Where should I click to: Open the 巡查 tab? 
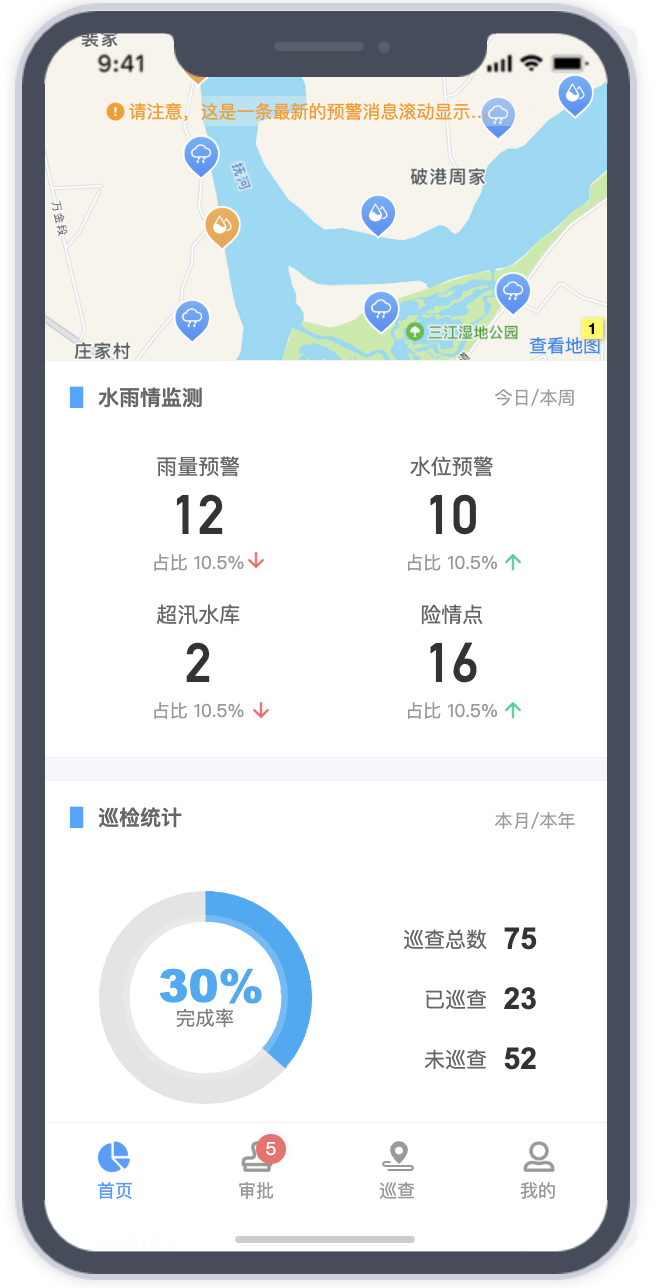(397, 1170)
